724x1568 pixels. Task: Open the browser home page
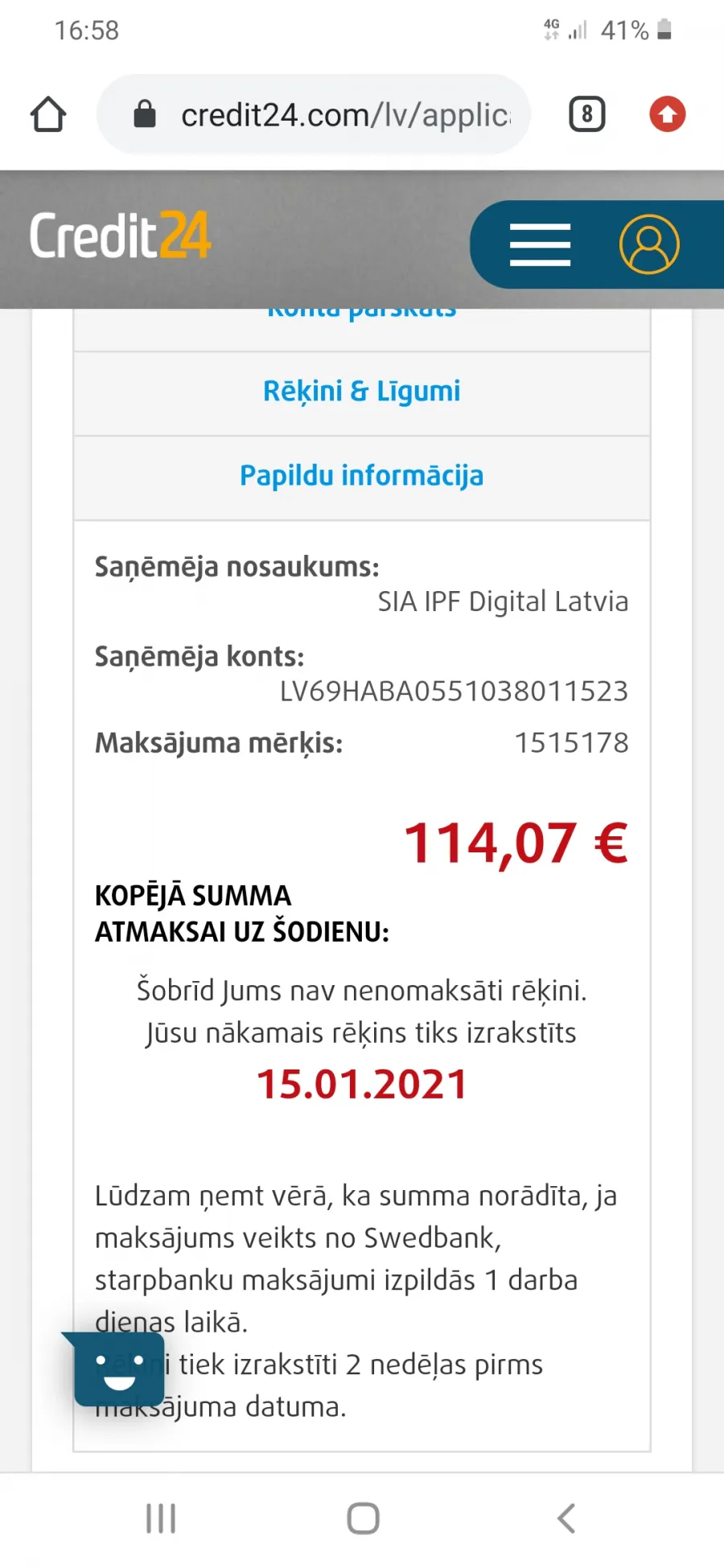click(x=48, y=114)
